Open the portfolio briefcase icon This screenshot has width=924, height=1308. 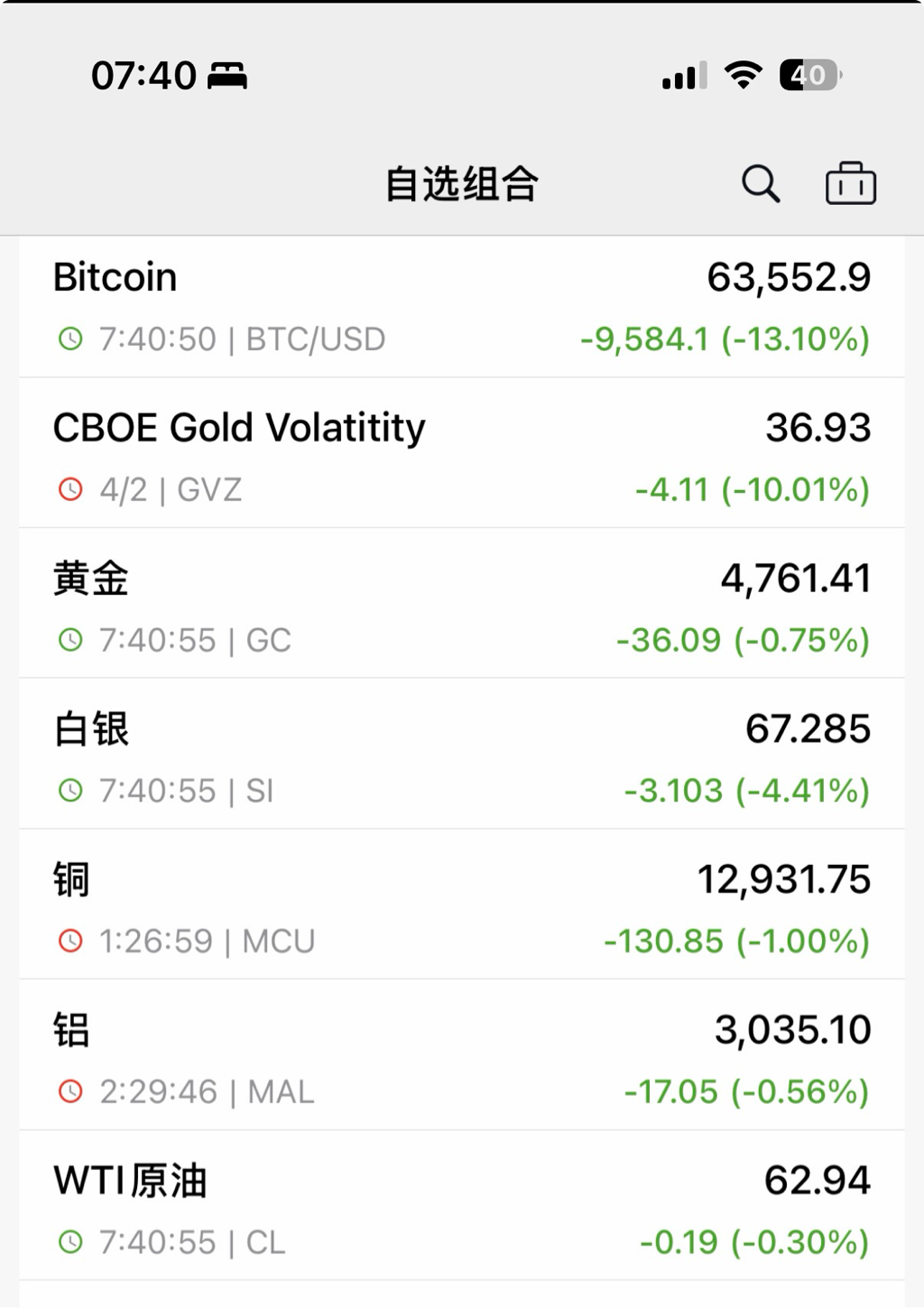pyautogui.click(x=850, y=184)
